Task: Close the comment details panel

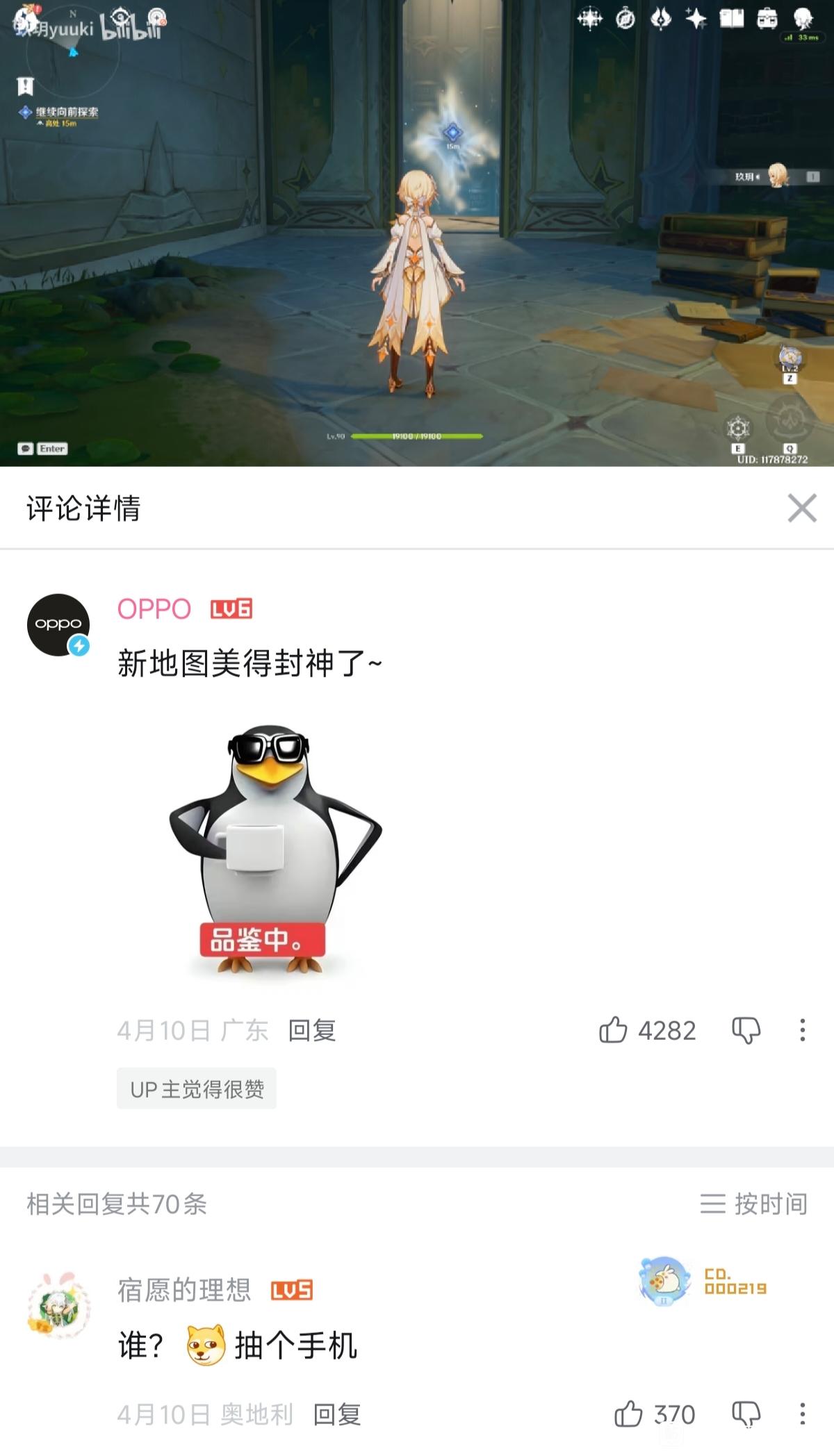Action: [x=801, y=508]
